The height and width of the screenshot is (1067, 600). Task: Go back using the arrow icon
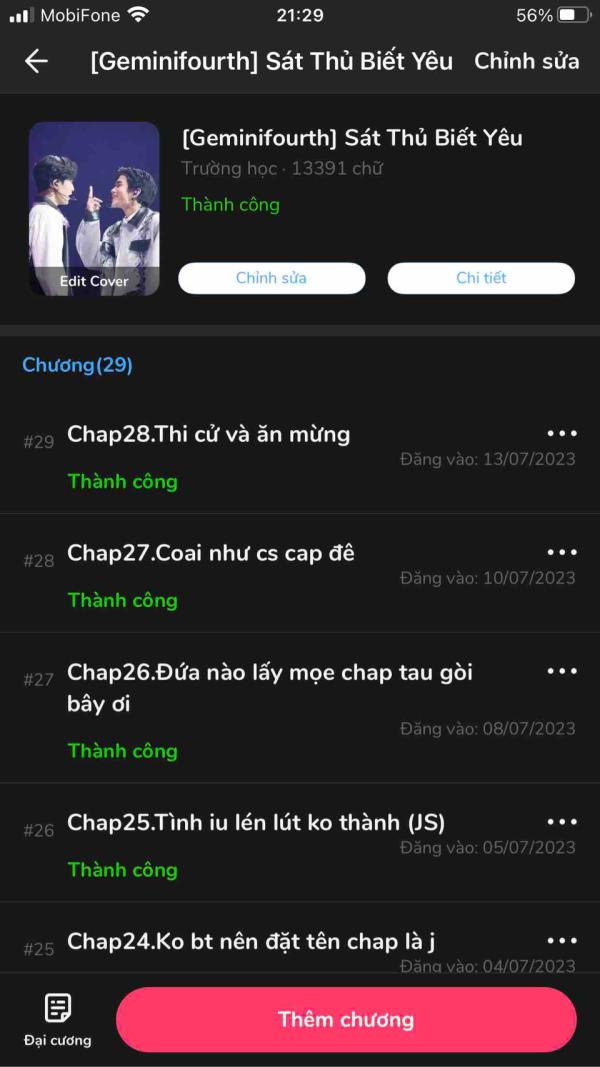pos(36,61)
